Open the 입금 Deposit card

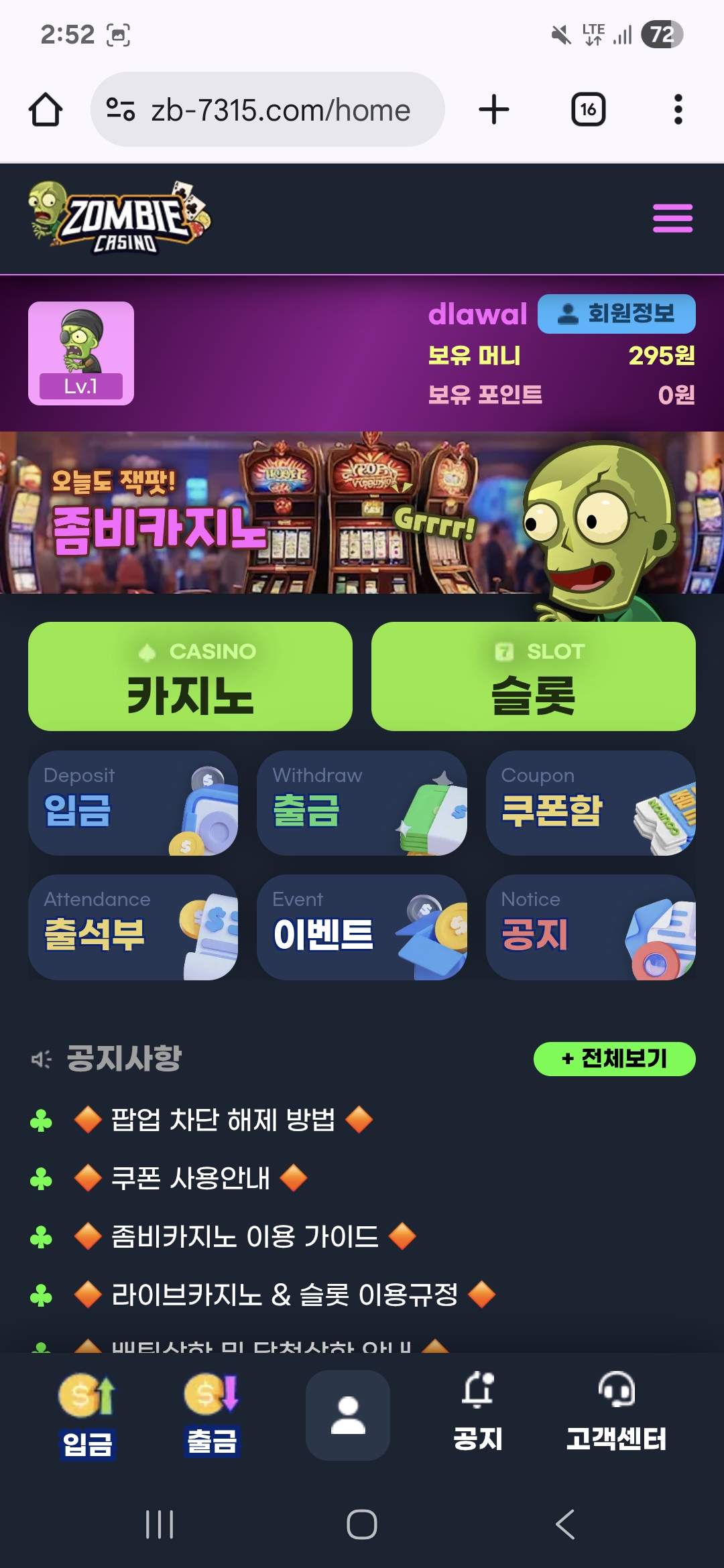tap(133, 803)
